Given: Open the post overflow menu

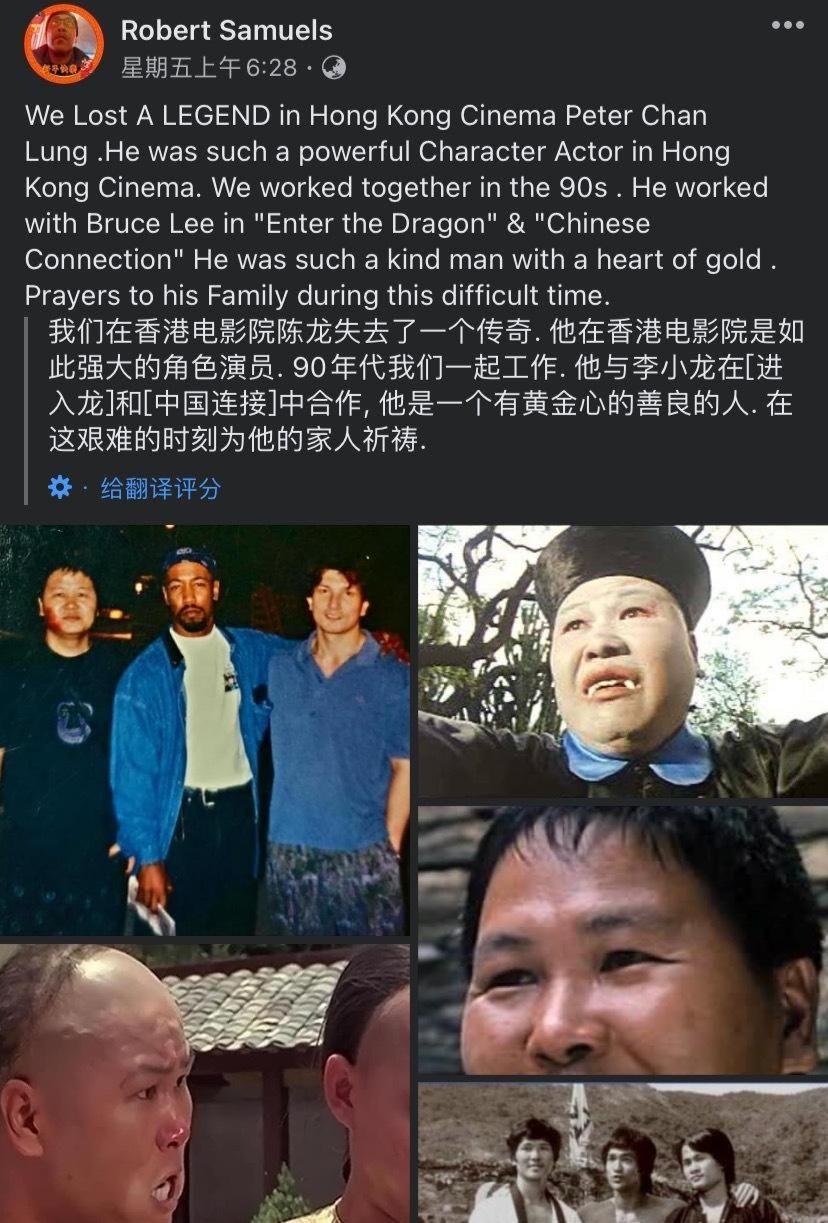Looking at the screenshot, I should tap(787, 26).
